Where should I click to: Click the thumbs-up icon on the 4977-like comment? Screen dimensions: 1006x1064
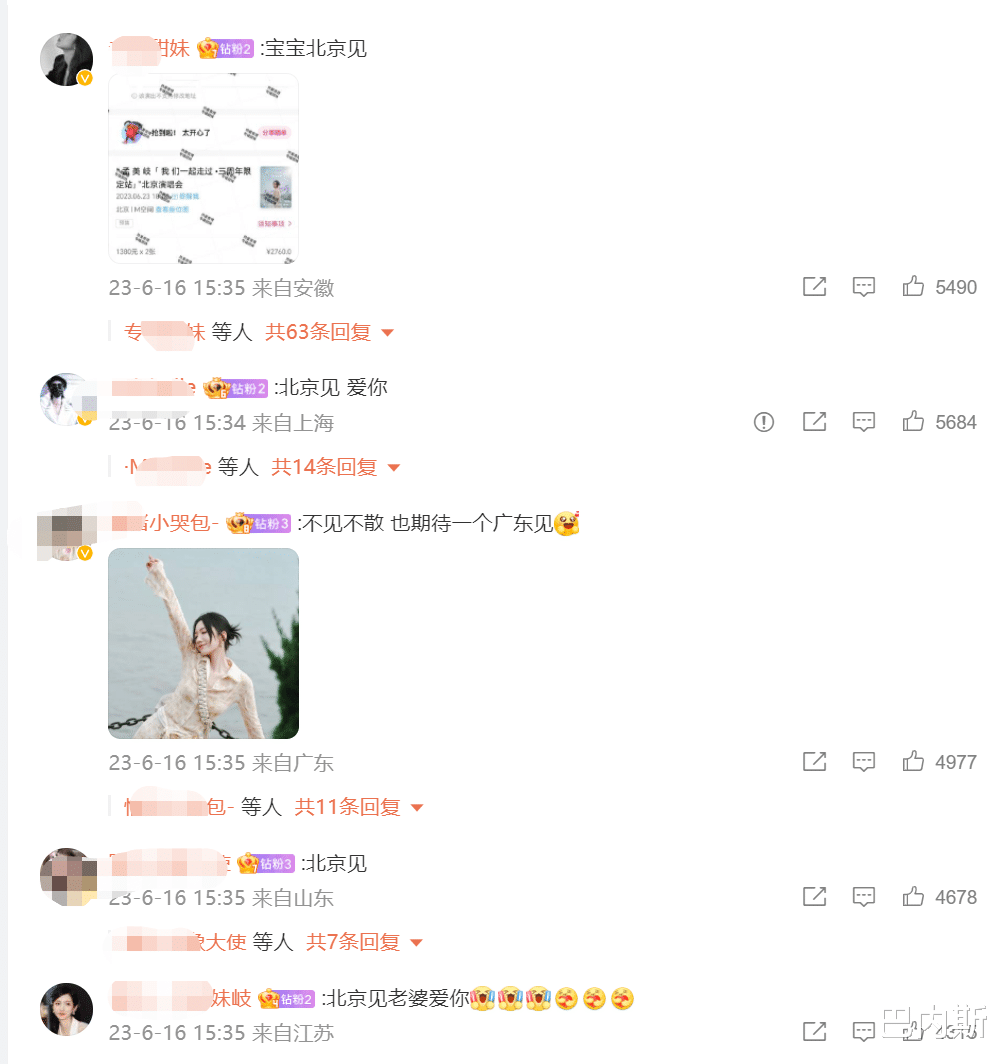coord(912,761)
